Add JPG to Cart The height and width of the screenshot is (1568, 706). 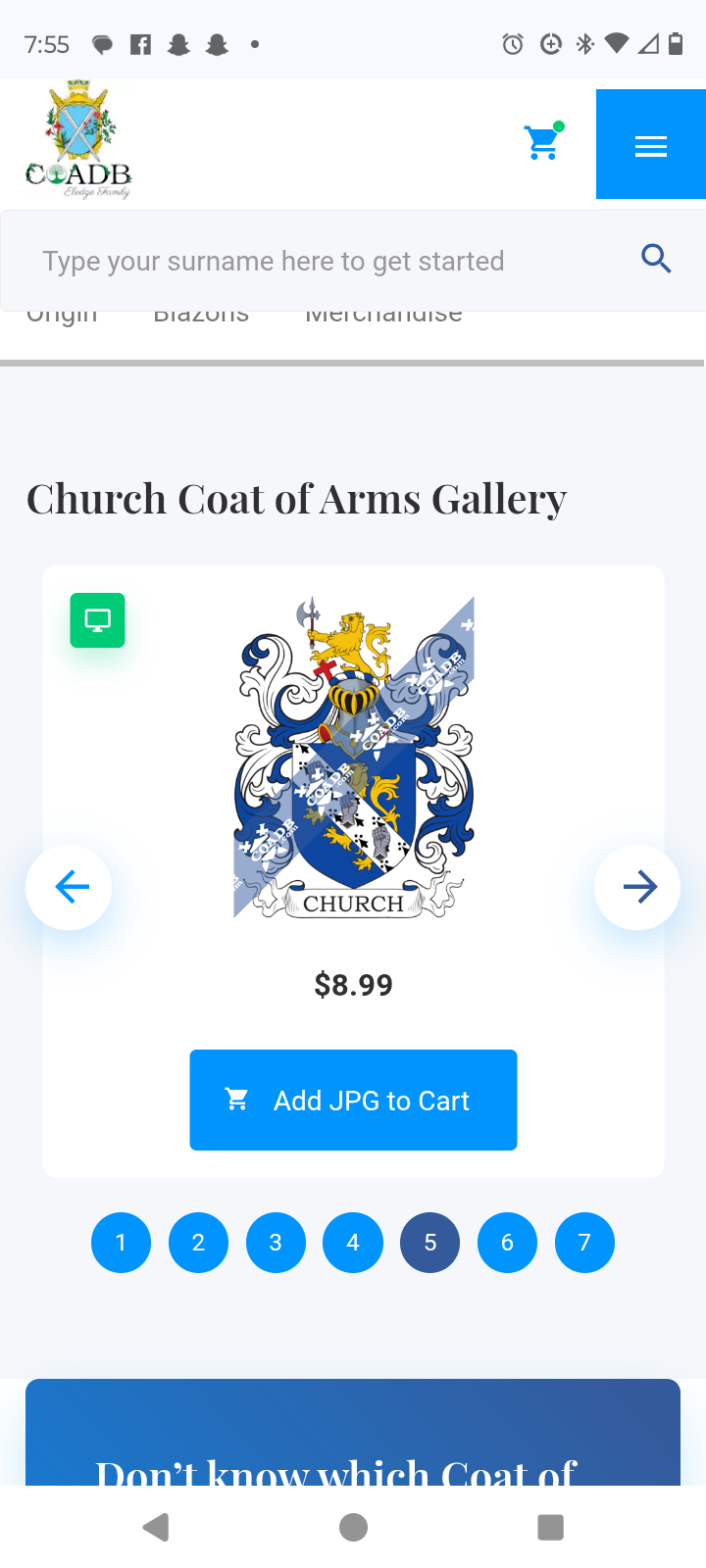(x=353, y=1101)
